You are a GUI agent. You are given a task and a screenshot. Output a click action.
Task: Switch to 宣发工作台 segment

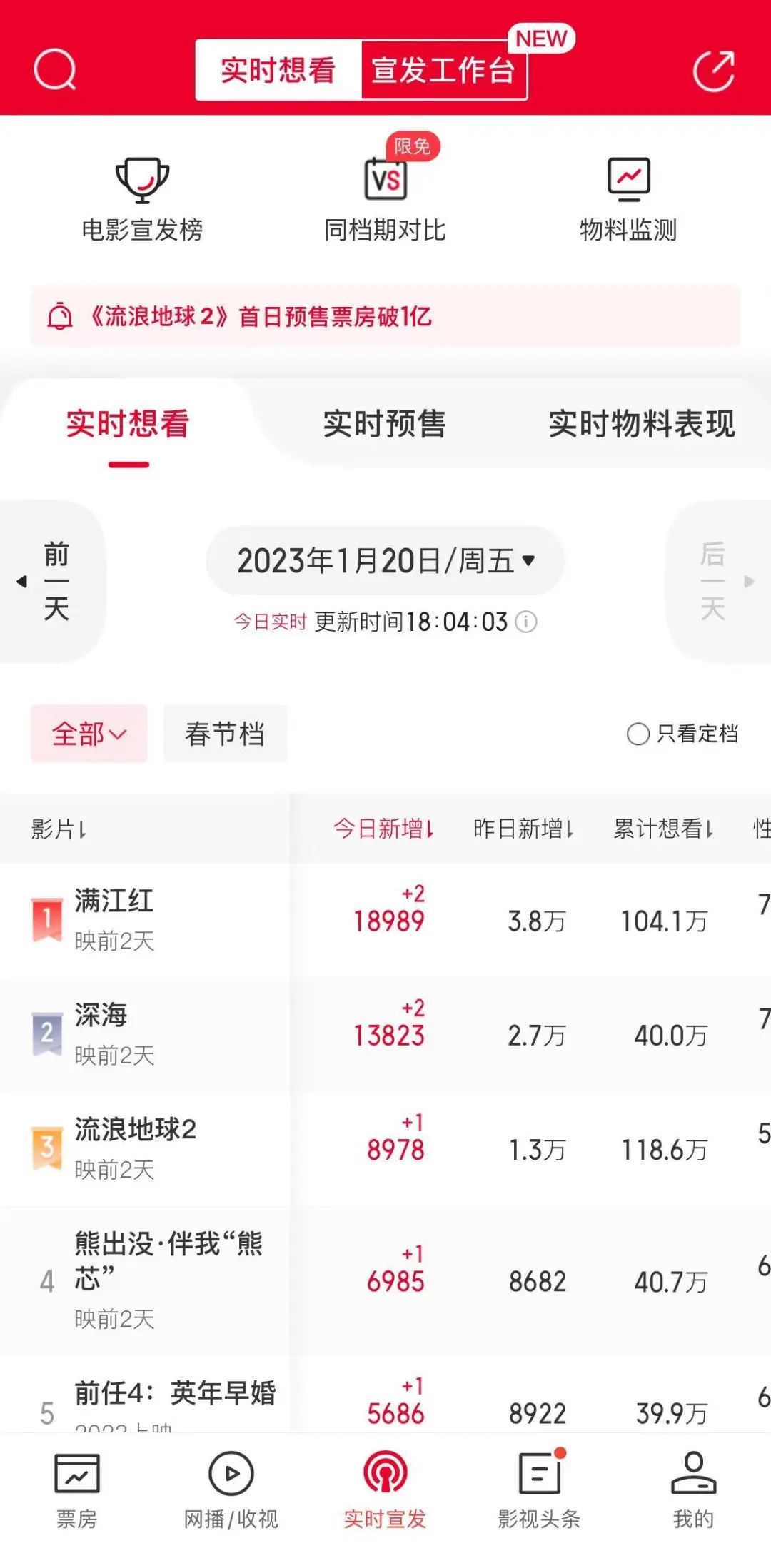(443, 70)
